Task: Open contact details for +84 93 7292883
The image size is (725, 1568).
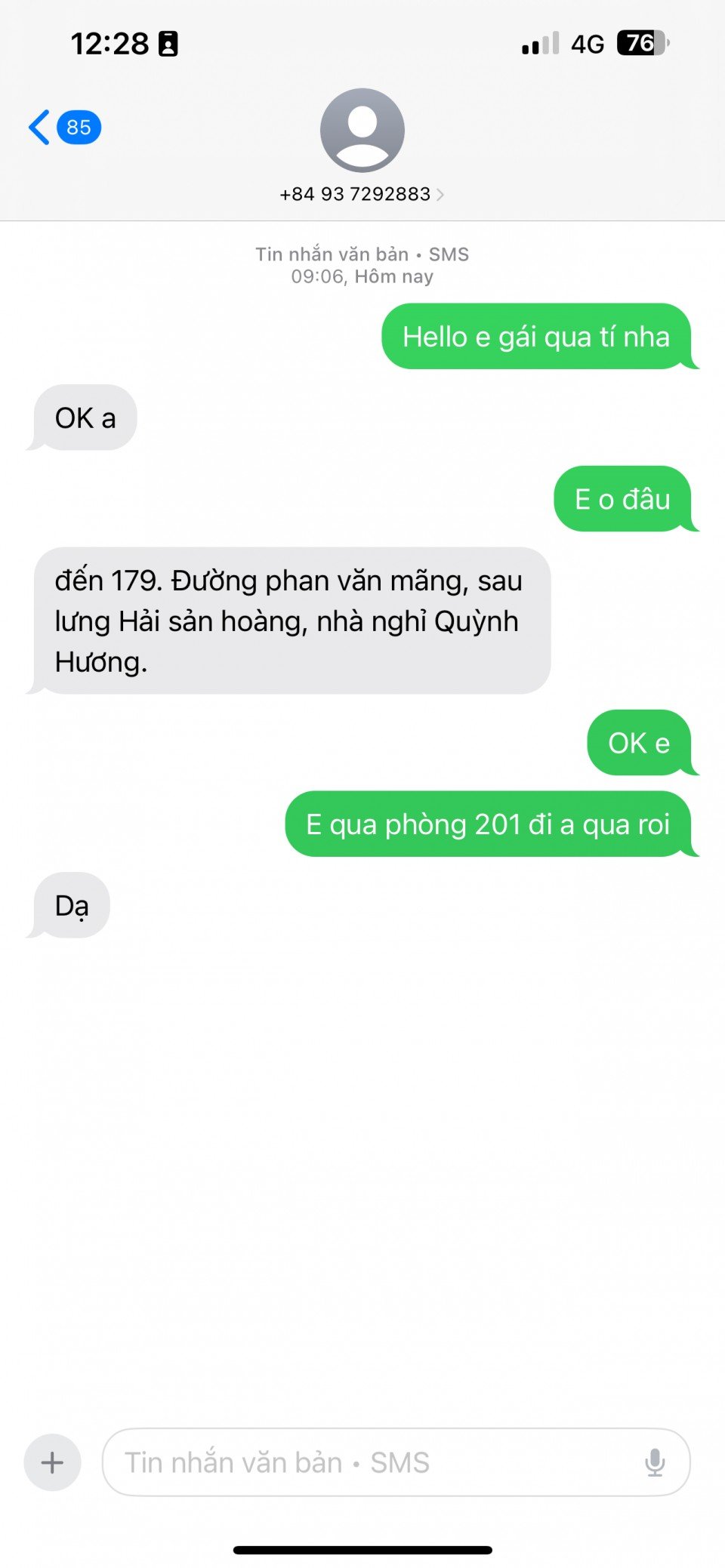Action: [x=362, y=194]
